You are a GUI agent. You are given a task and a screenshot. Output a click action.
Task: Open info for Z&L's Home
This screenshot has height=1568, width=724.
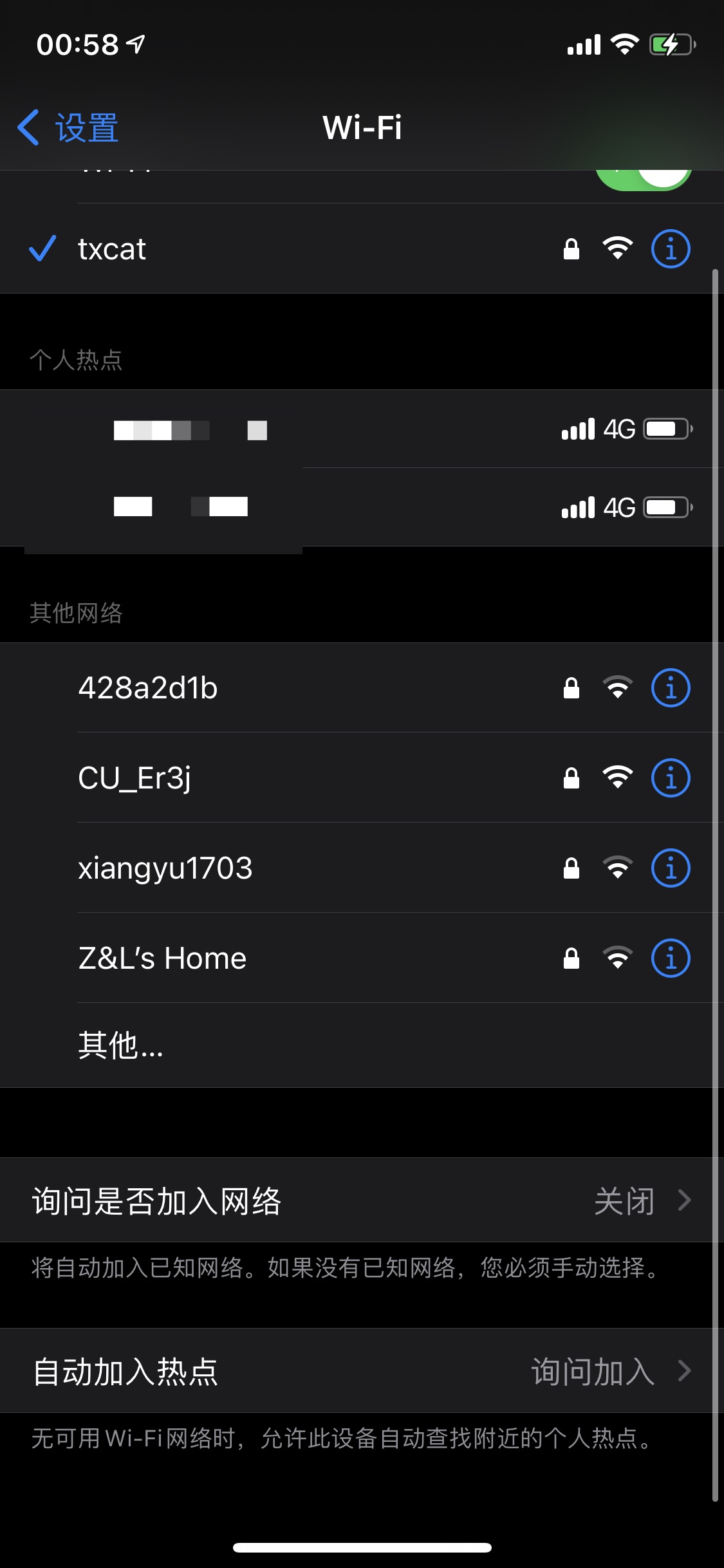coord(671,958)
